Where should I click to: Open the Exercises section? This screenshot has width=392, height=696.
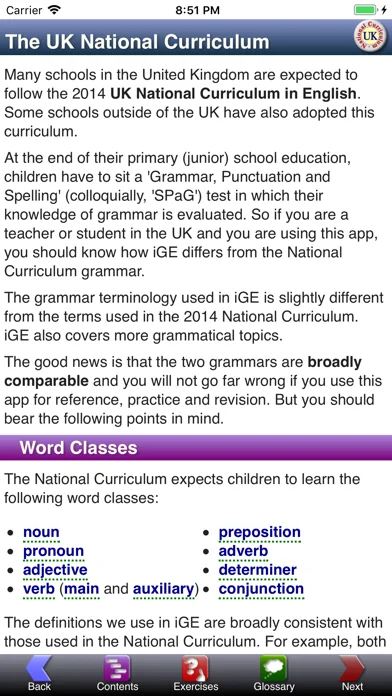[196, 673]
